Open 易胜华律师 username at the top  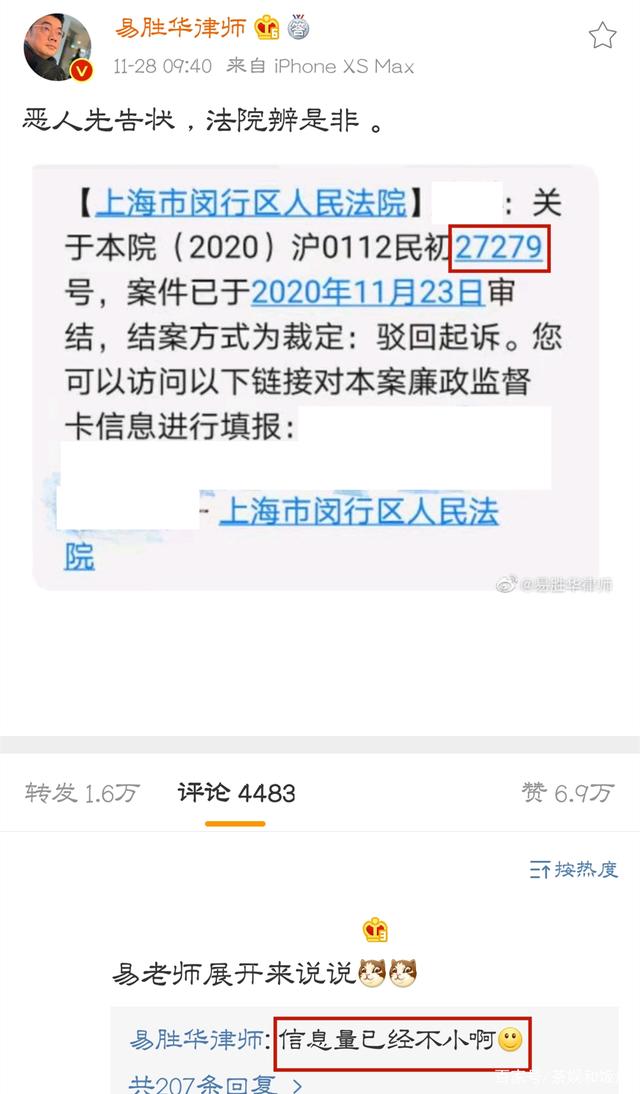[x=180, y=27]
